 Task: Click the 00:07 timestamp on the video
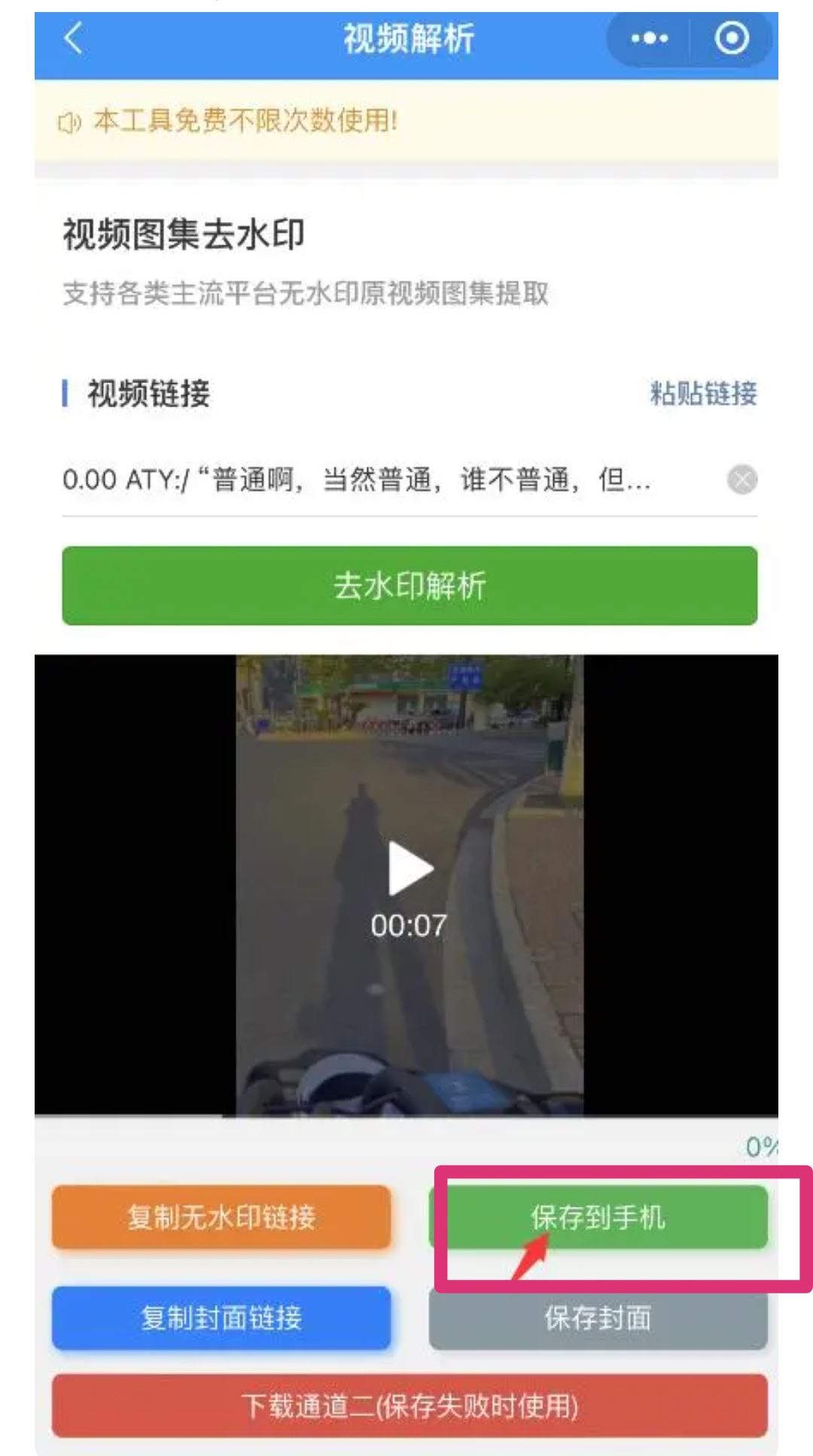coord(409,925)
